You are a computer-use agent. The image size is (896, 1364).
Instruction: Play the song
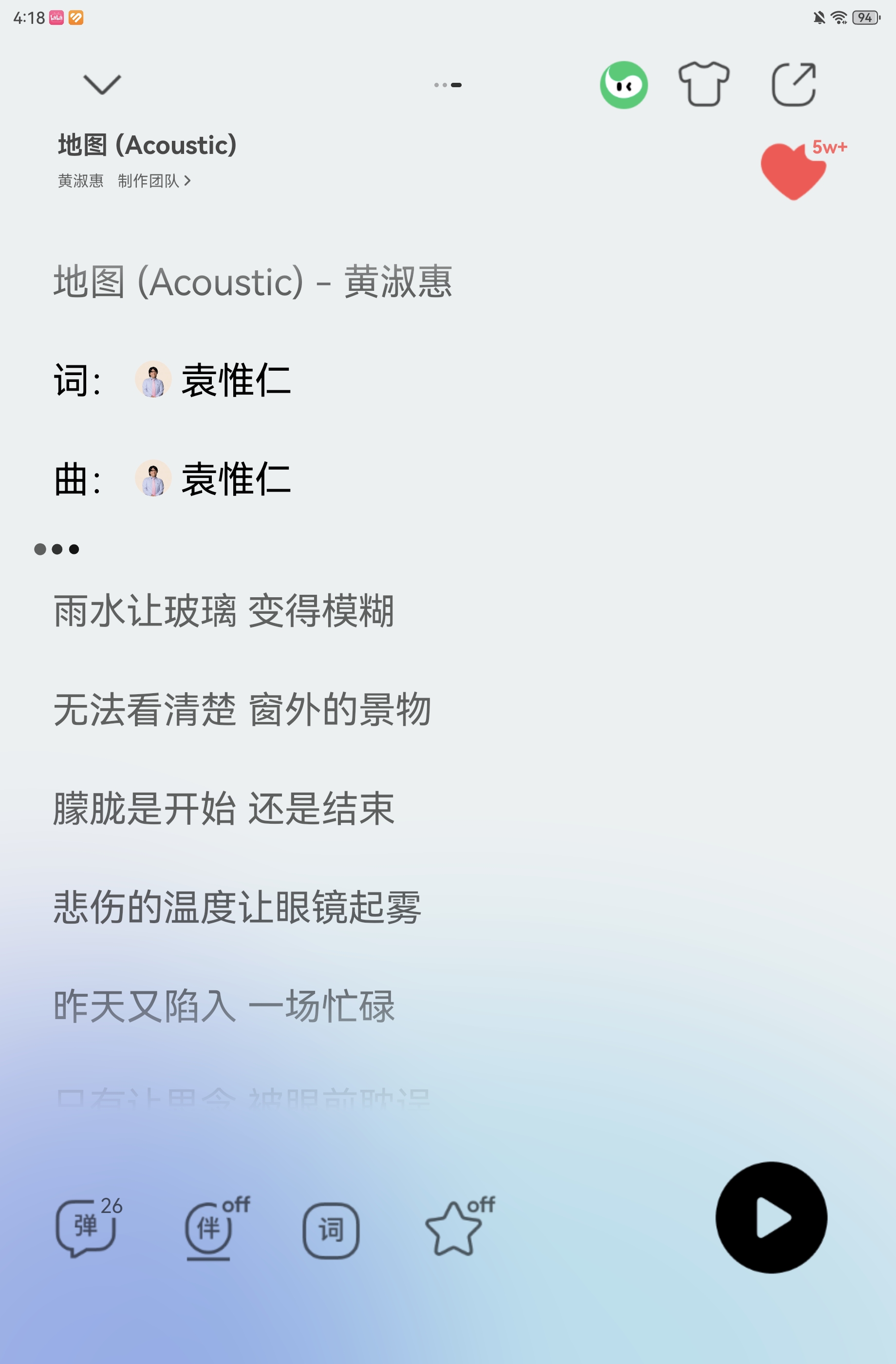click(x=770, y=1217)
